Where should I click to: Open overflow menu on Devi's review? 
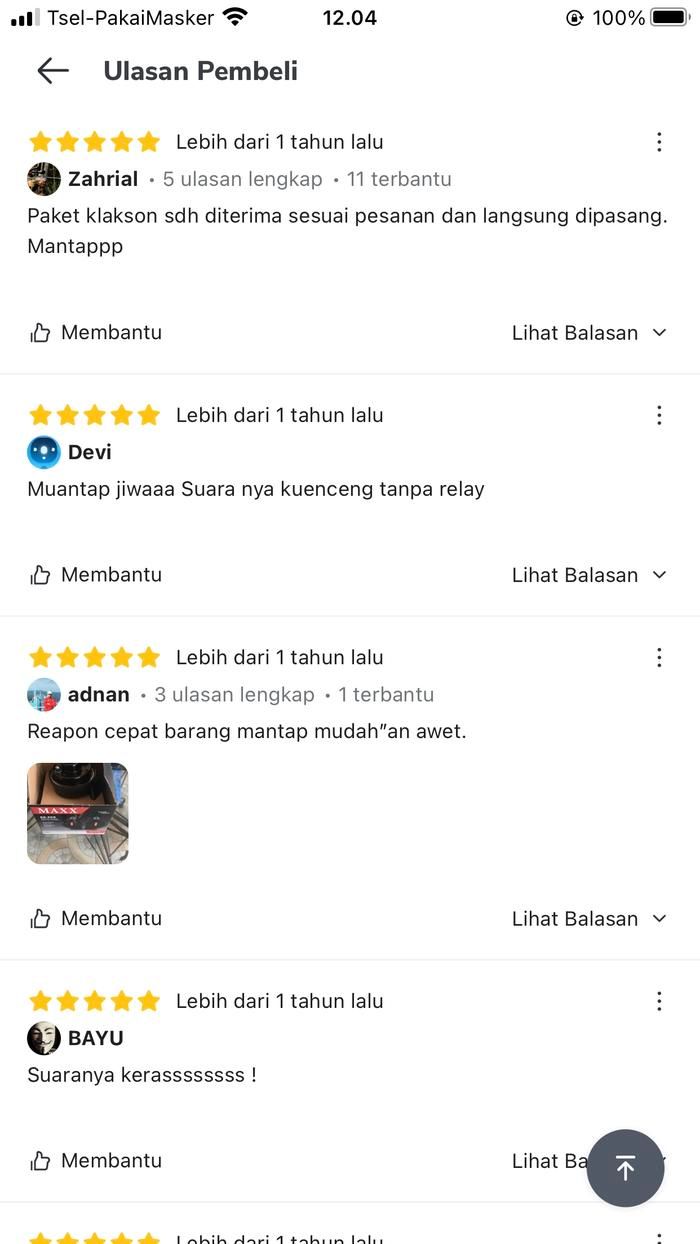point(659,415)
